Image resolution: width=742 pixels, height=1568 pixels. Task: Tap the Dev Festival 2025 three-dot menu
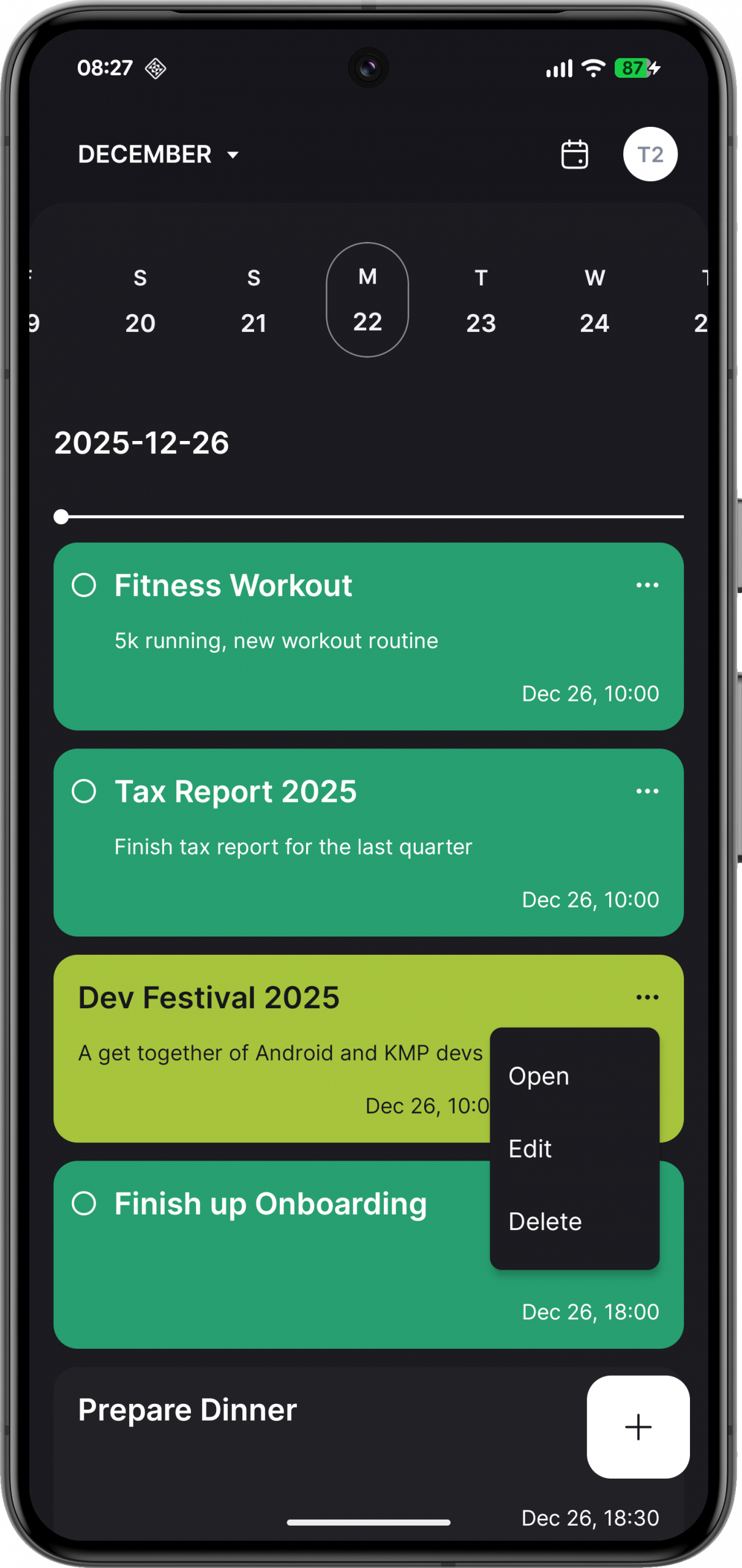point(647,997)
